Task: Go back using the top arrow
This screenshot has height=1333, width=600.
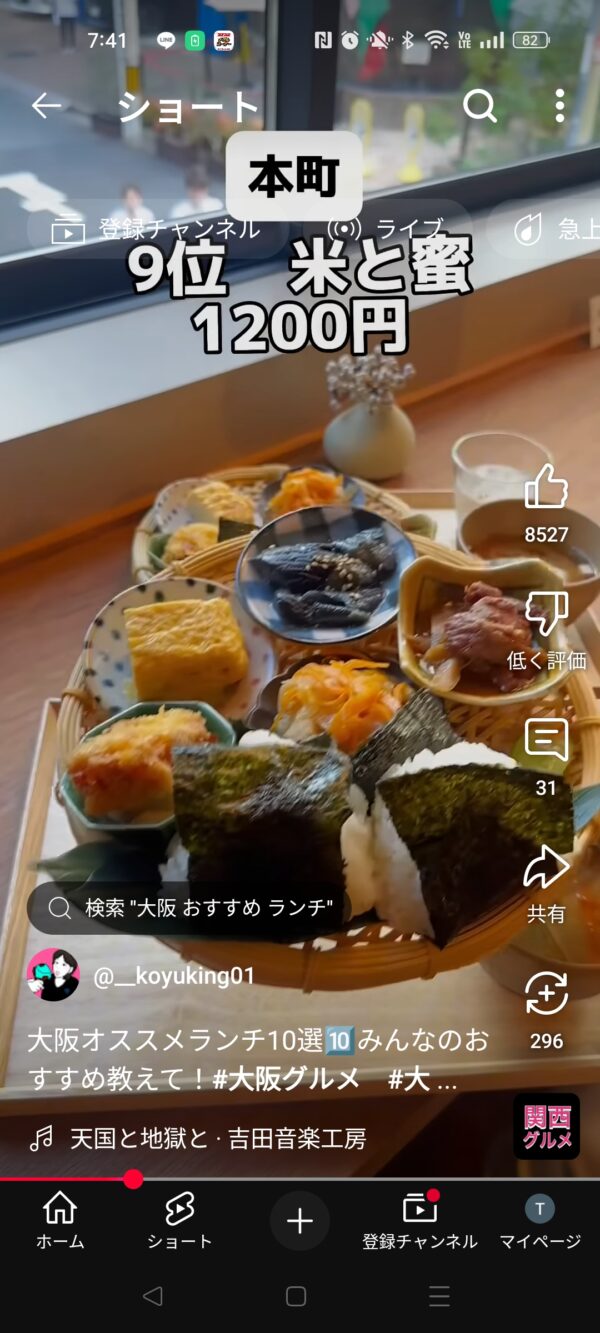Action: (46, 106)
